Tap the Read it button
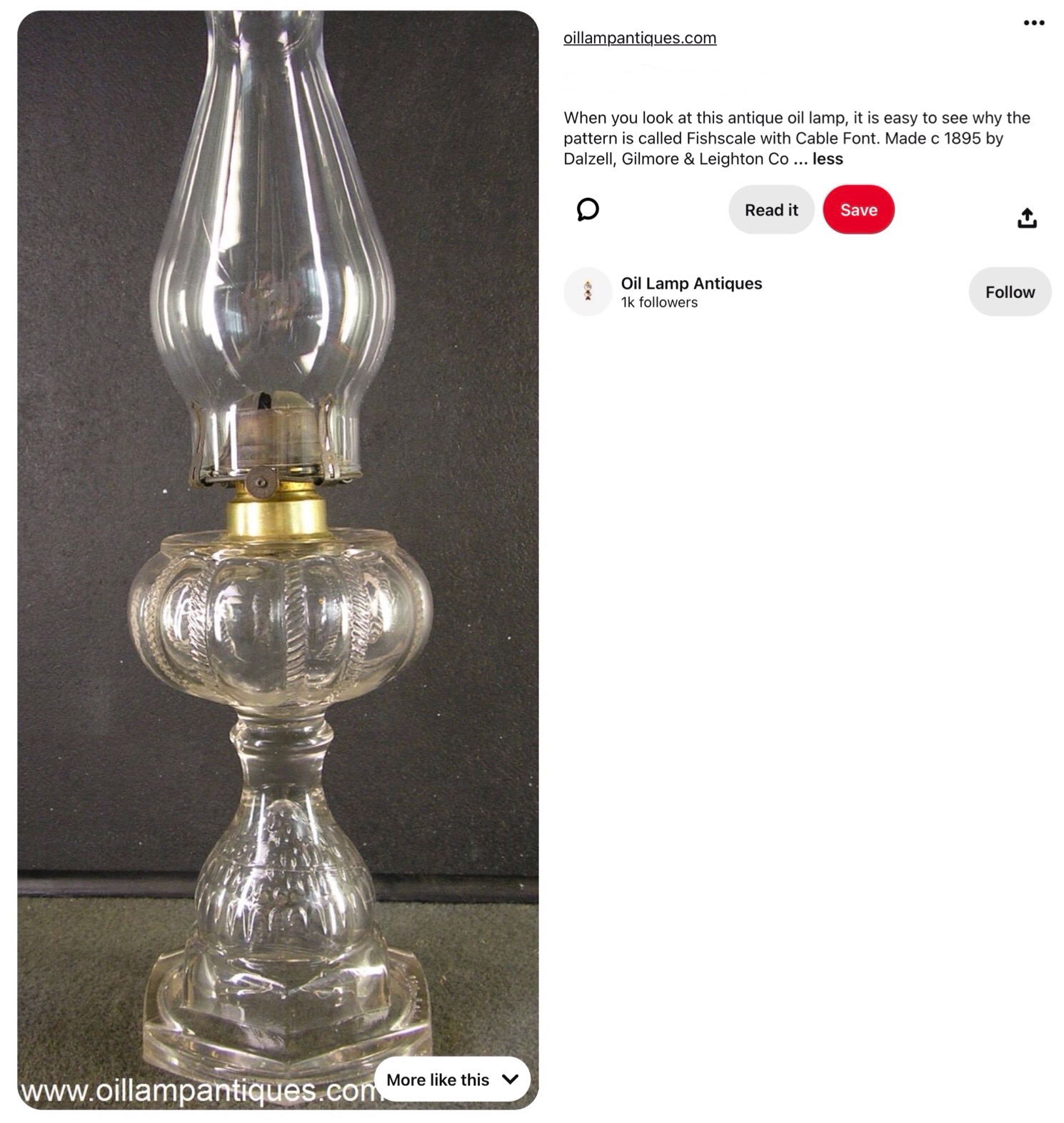Image resolution: width=1064 pixels, height=1123 pixels. [x=771, y=210]
